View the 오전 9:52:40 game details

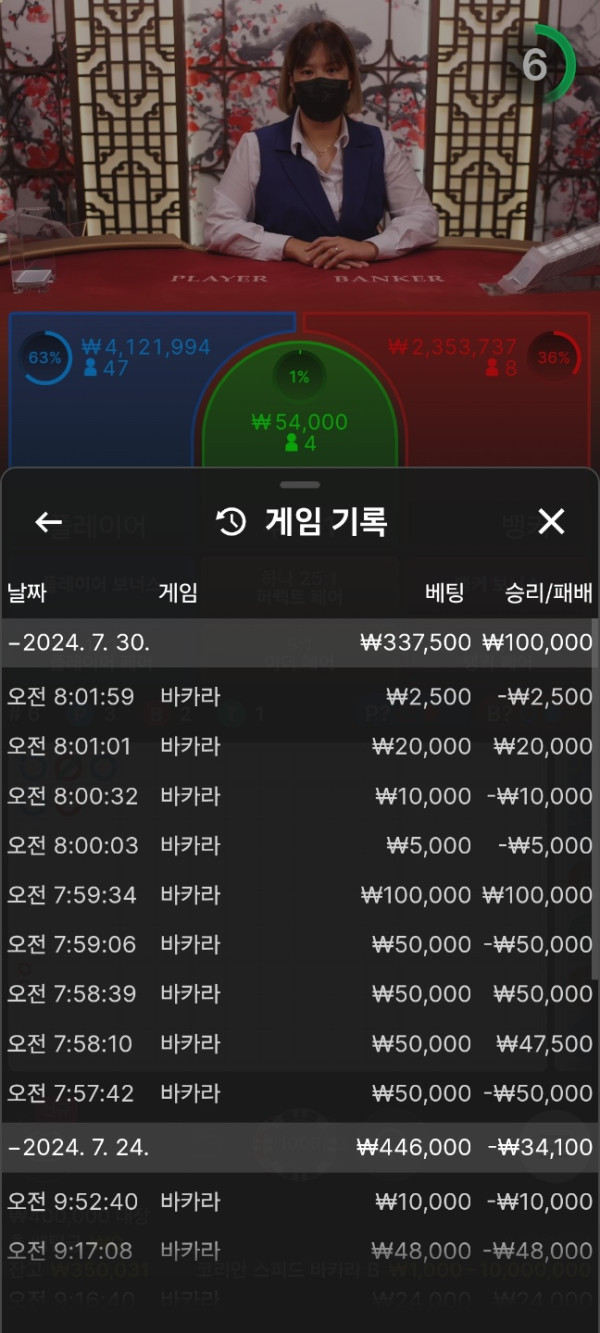pyautogui.click(x=298, y=1201)
